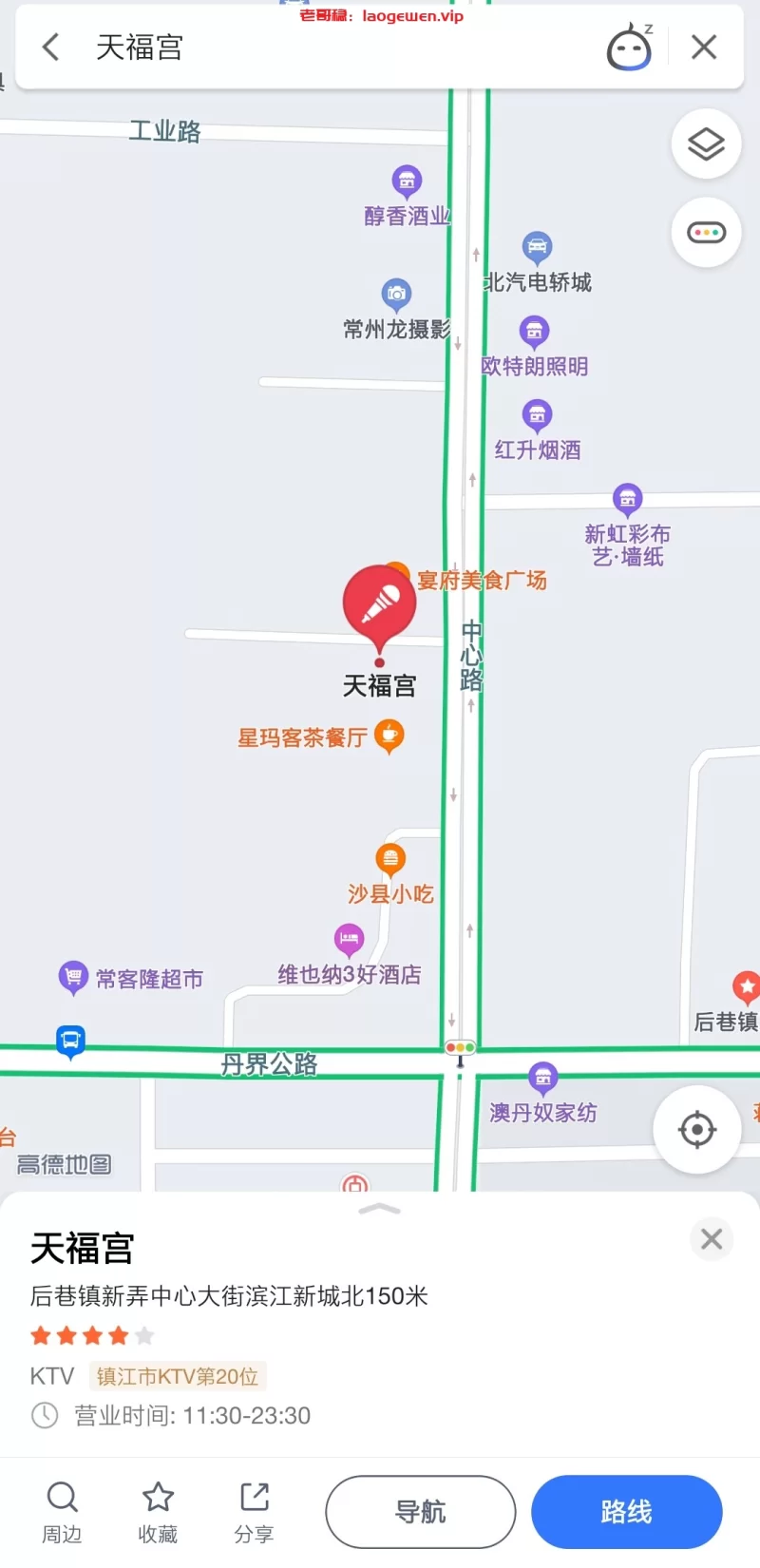Toggle the traffic conditions button
The image size is (760, 1568).
tap(706, 233)
